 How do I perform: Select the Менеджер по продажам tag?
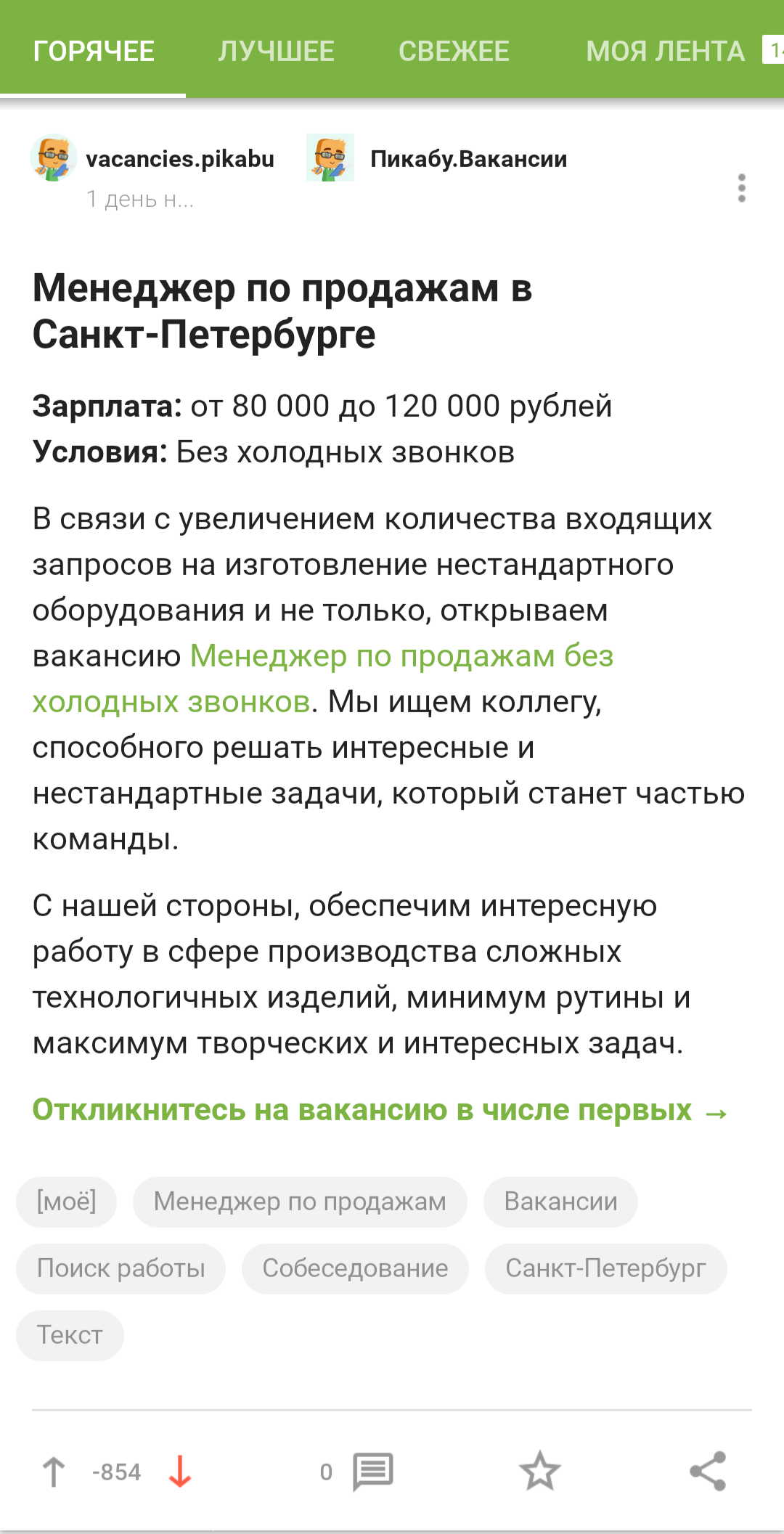300,1202
